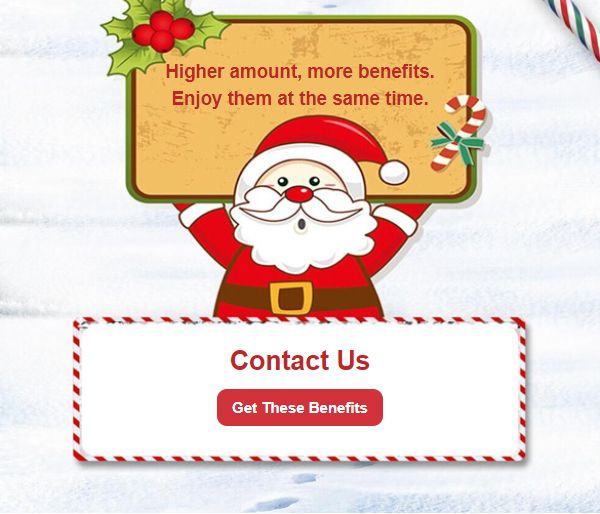Tap the Get These Benefits button
This screenshot has width=600, height=514.
click(x=300, y=408)
